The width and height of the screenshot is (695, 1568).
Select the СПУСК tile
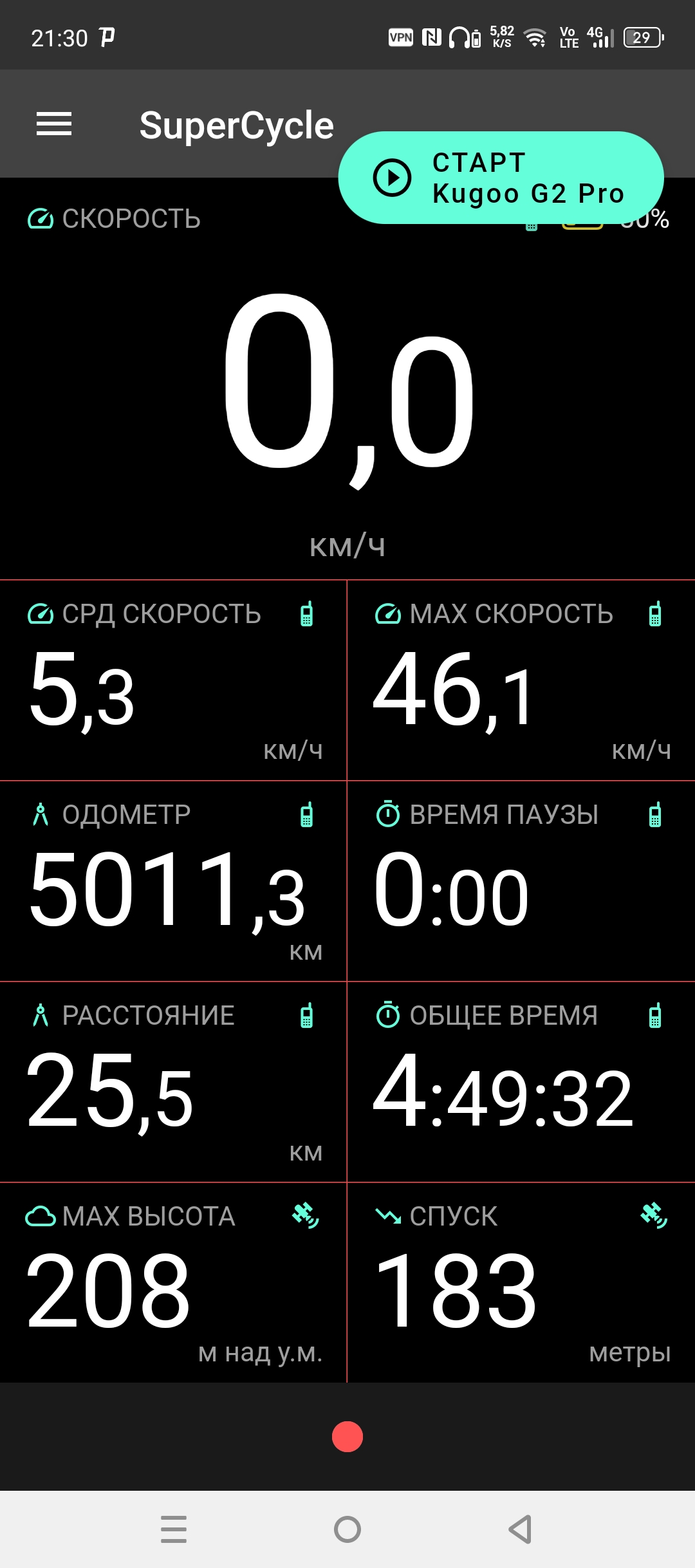click(x=521, y=1283)
